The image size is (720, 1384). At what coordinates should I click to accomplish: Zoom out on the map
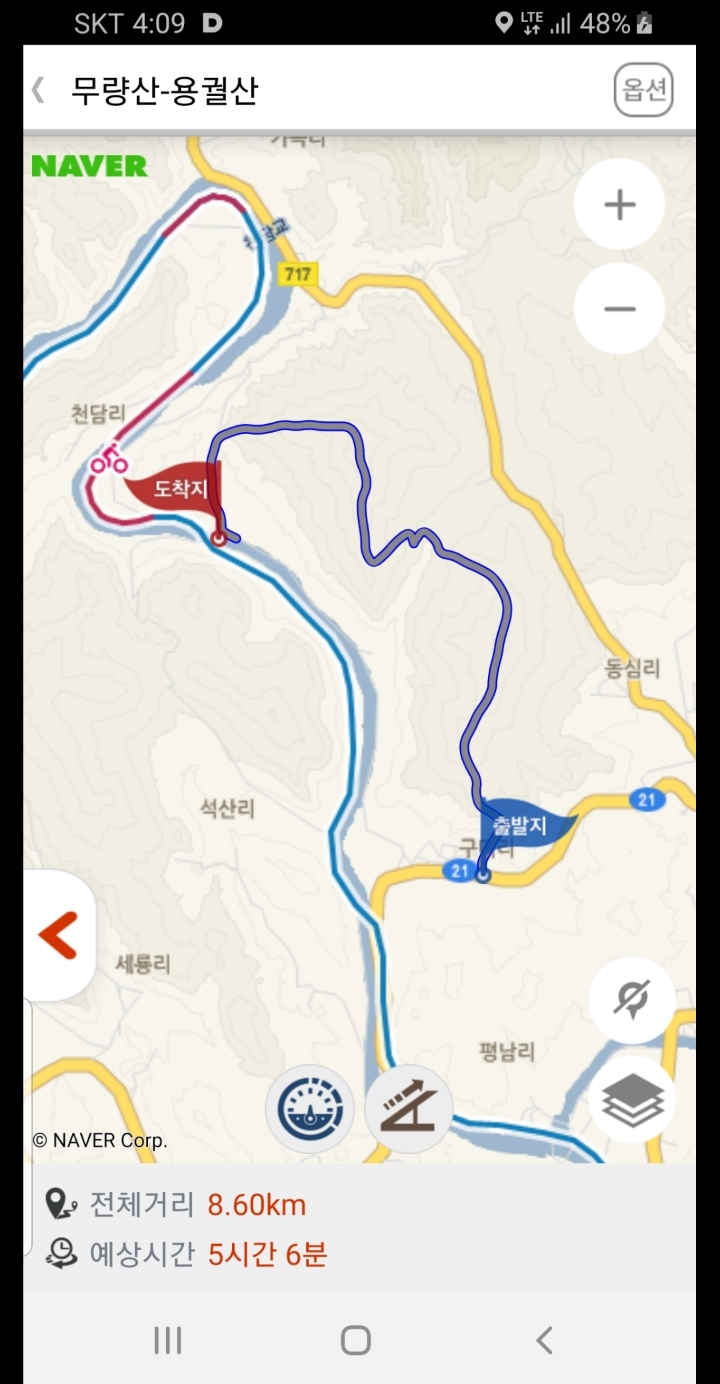pyautogui.click(x=619, y=308)
